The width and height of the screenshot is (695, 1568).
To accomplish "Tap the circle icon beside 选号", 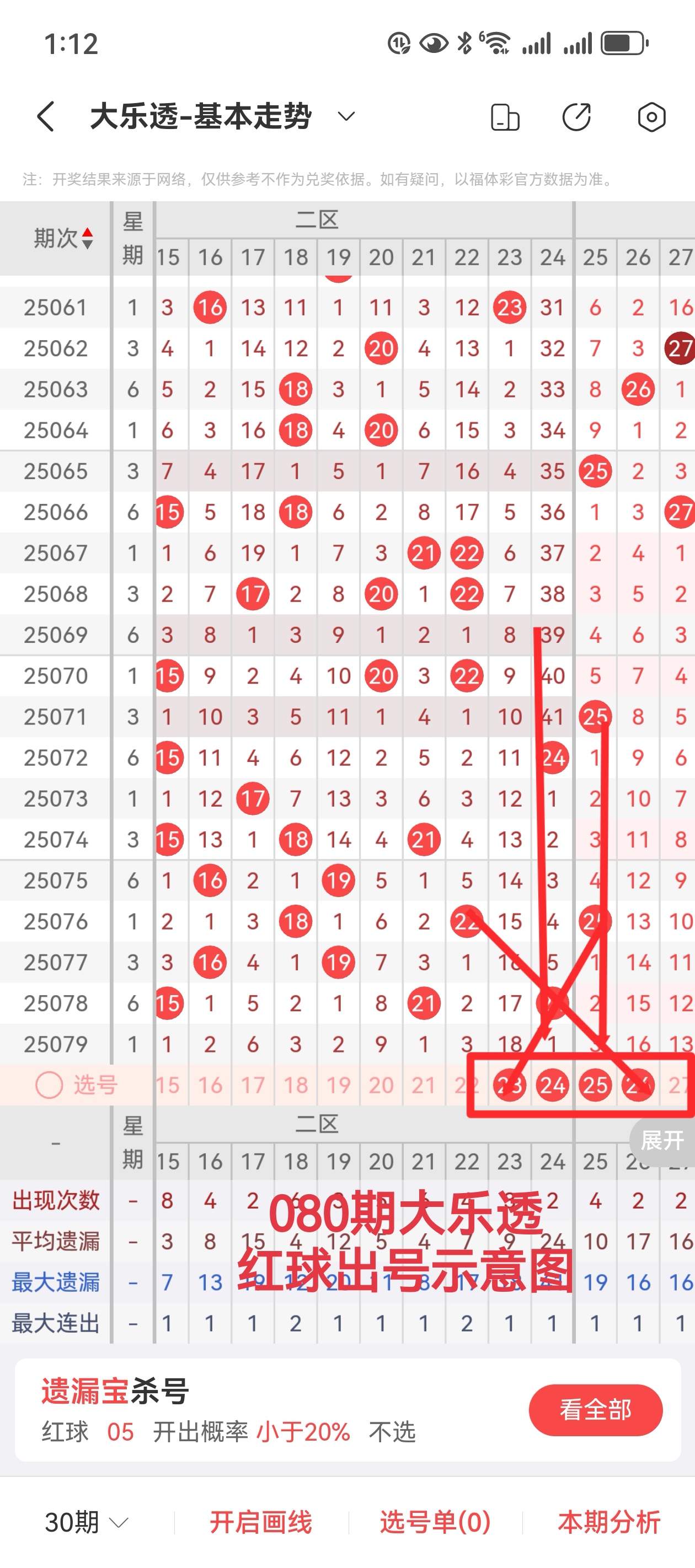I will 50,1083.
